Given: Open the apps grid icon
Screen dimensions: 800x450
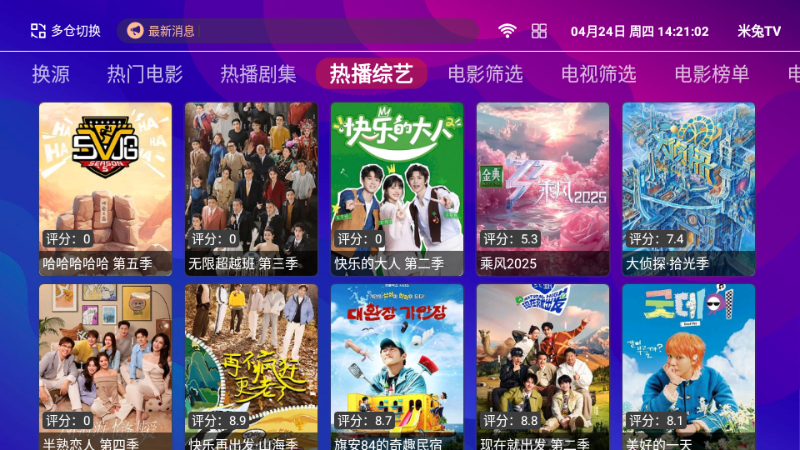Looking at the screenshot, I should [x=539, y=31].
